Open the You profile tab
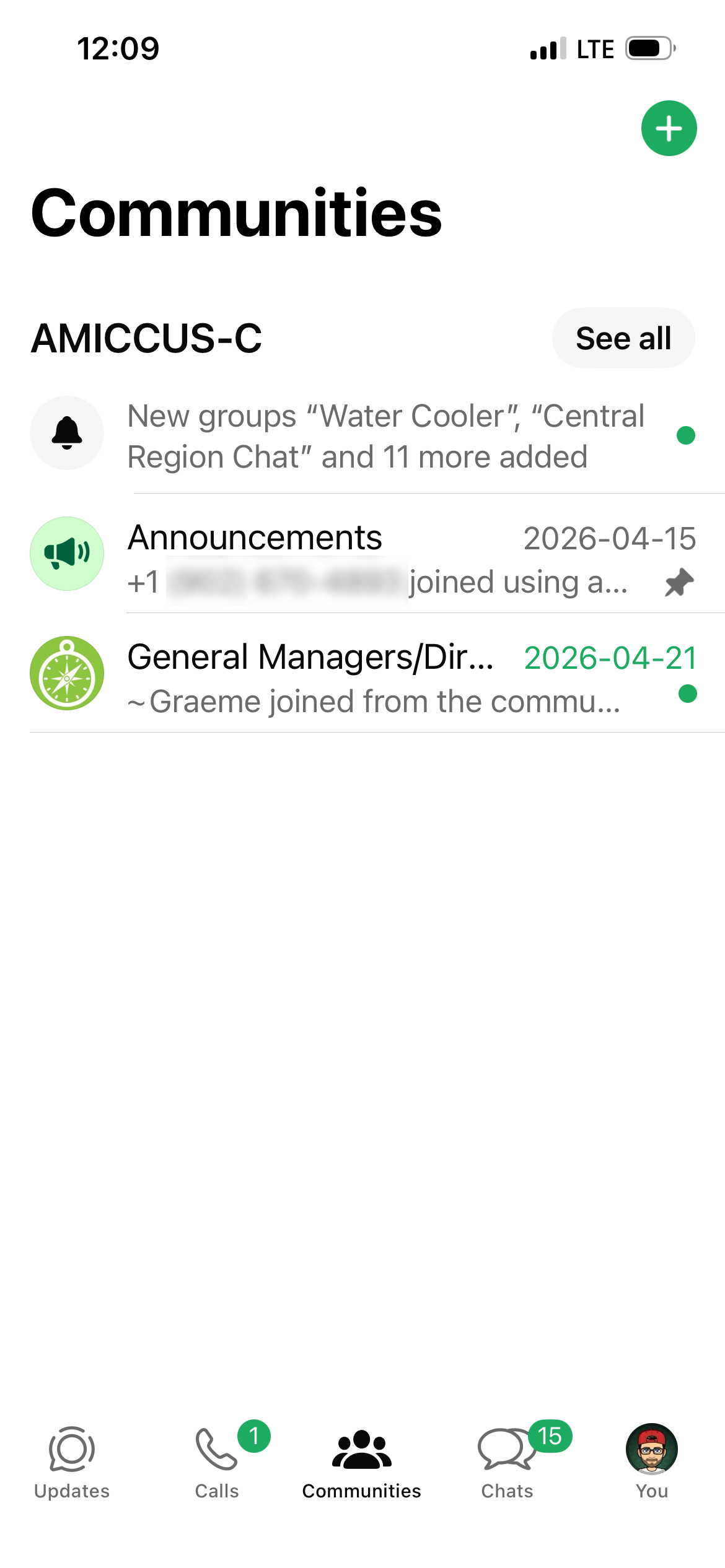Screen dimensions: 725x1568 pyautogui.click(x=652, y=1463)
